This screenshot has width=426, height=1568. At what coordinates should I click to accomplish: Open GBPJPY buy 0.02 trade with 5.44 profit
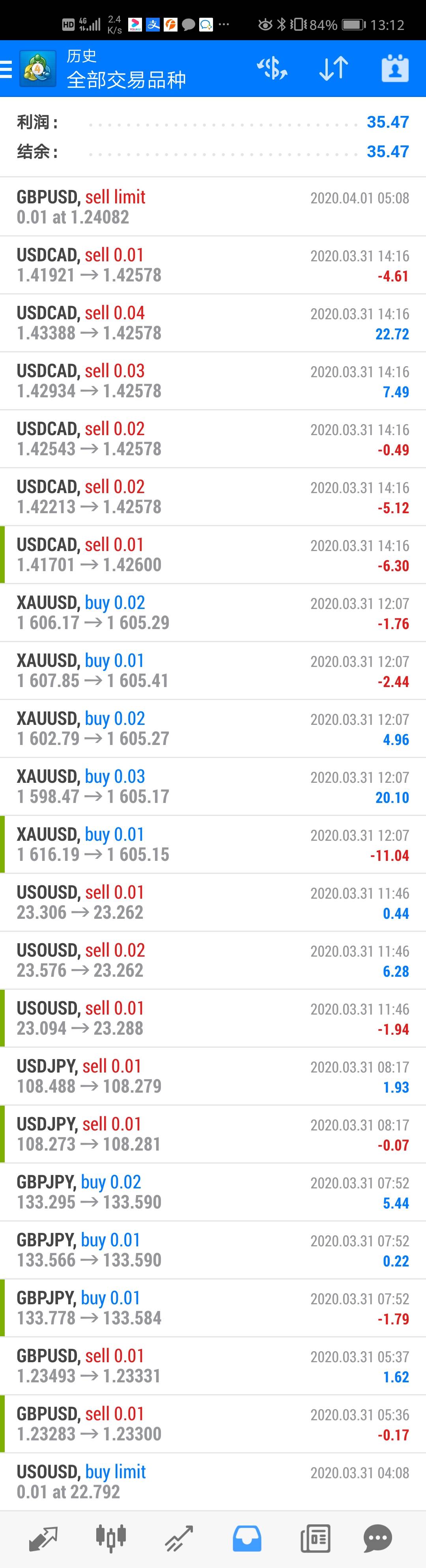[x=213, y=1192]
